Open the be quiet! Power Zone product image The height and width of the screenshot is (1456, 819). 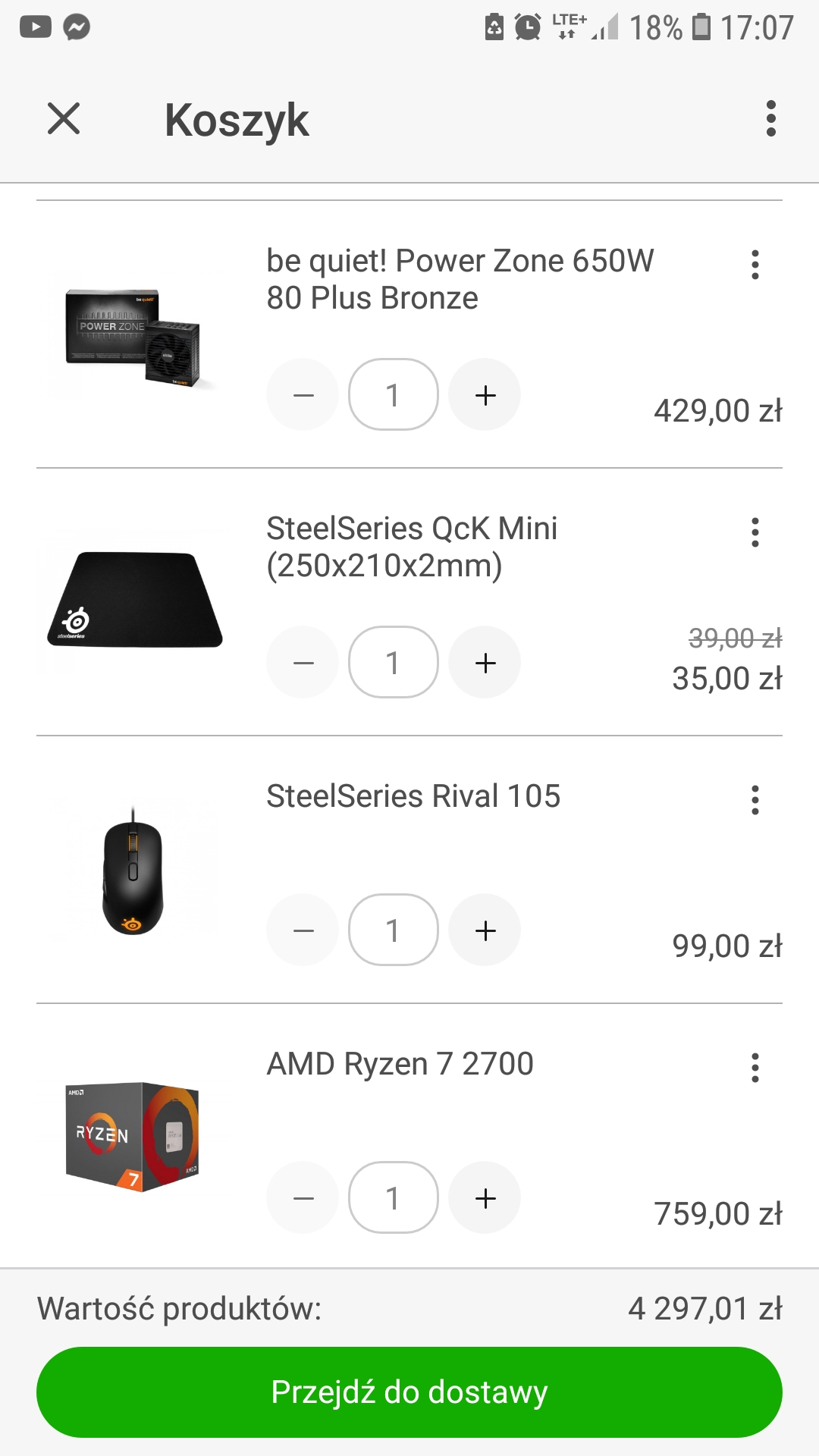click(x=133, y=335)
